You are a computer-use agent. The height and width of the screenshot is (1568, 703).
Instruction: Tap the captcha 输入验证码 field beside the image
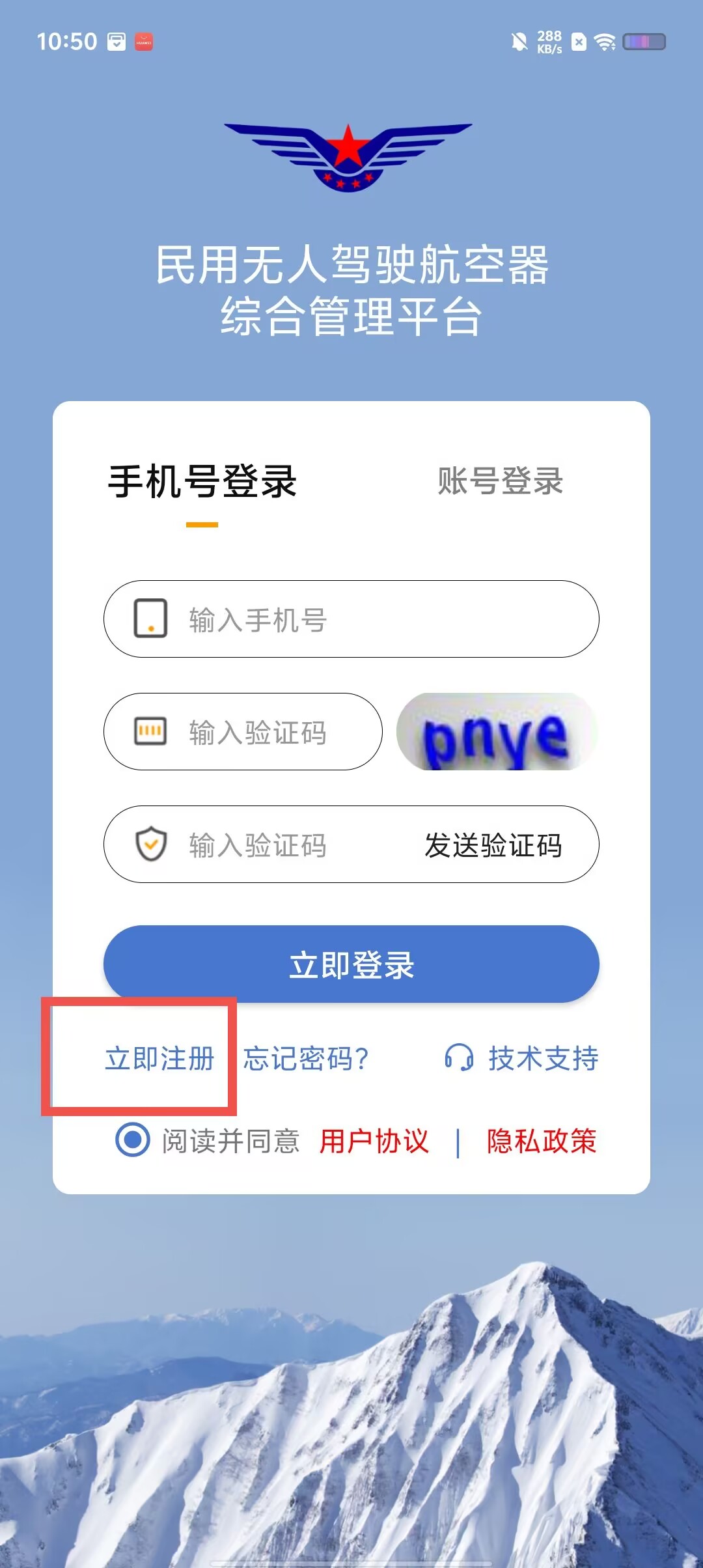[x=243, y=731]
